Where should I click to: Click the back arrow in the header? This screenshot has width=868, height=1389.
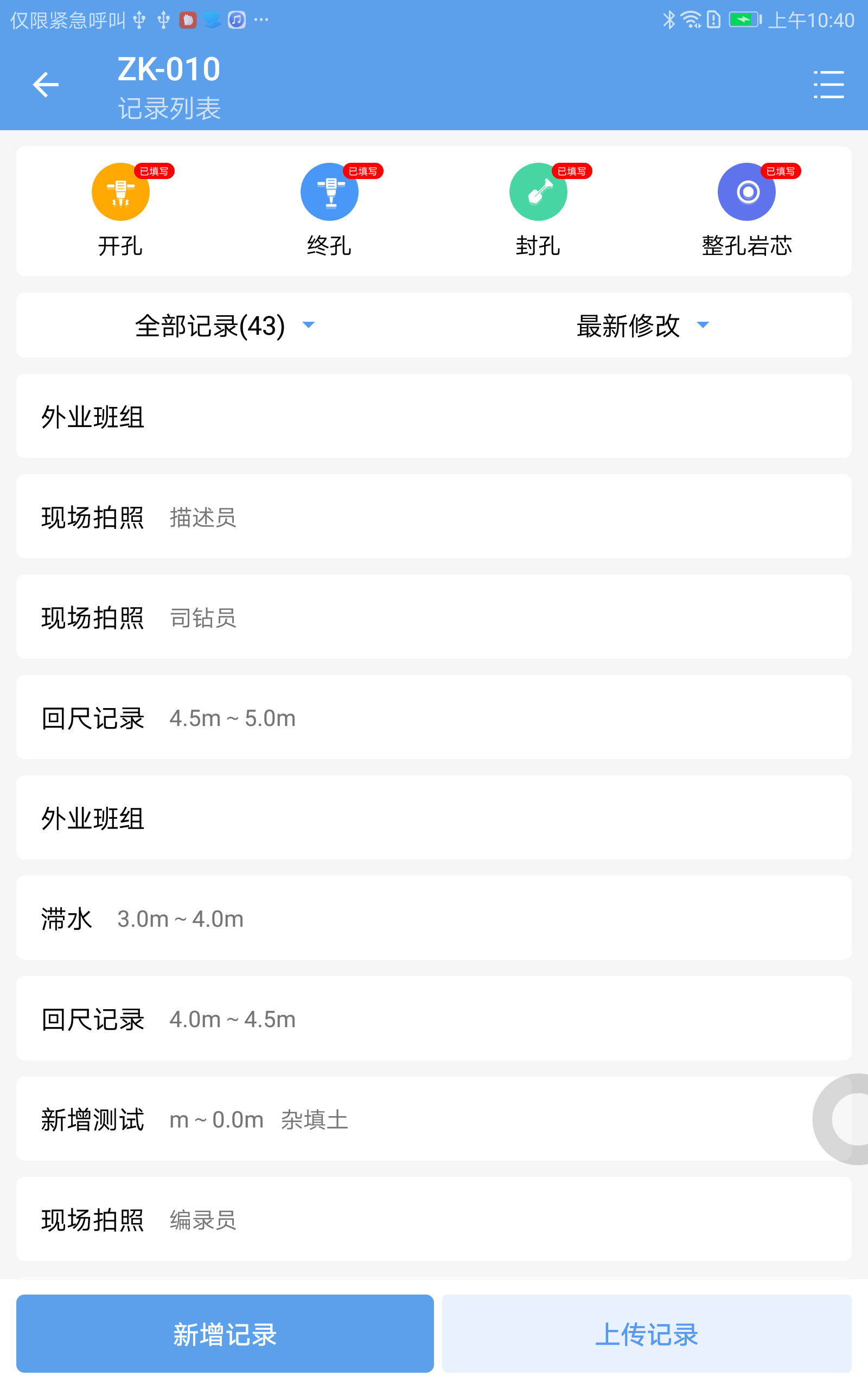coord(46,85)
